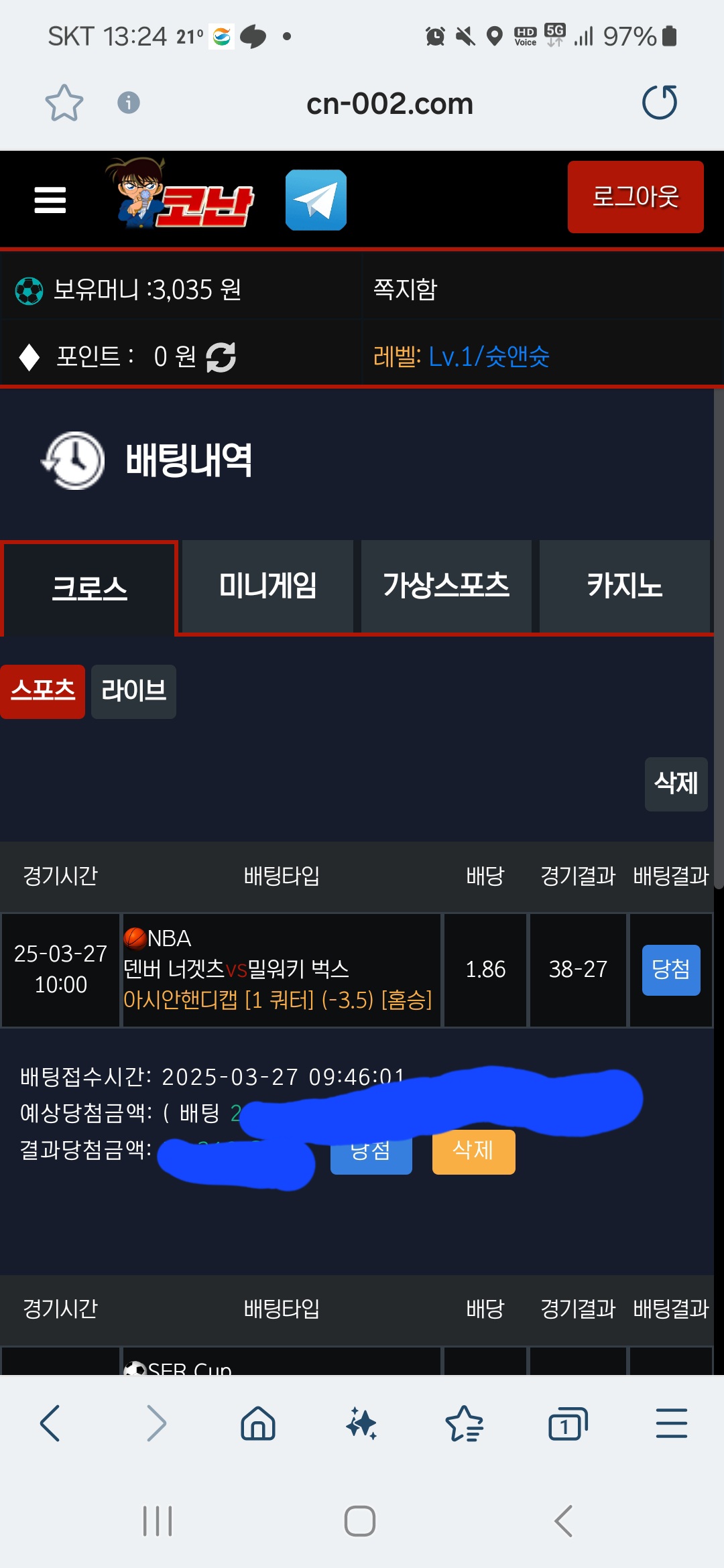Open the hamburger menu
This screenshot has width=724, height=1568.
tap(50, 200)
